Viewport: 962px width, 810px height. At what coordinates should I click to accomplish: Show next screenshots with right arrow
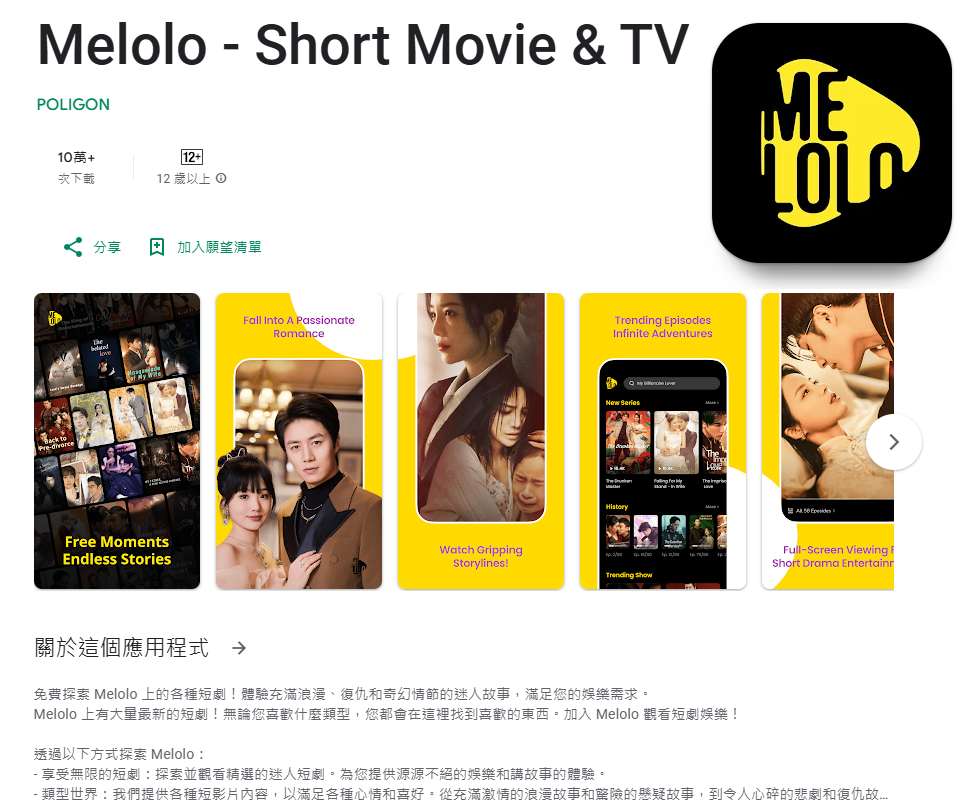(894, 442)
